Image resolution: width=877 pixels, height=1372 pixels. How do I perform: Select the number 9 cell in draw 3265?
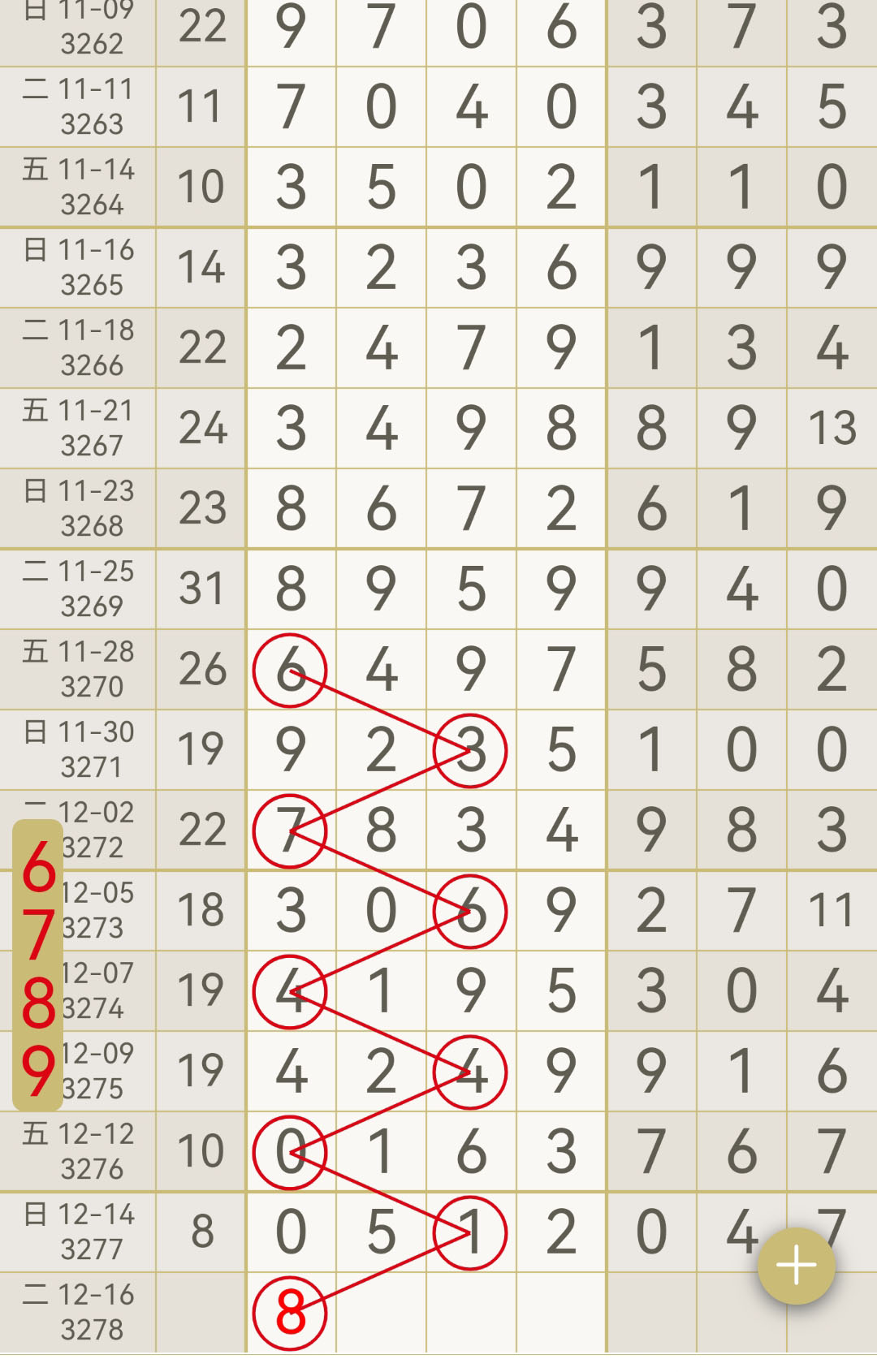[650, 268]
